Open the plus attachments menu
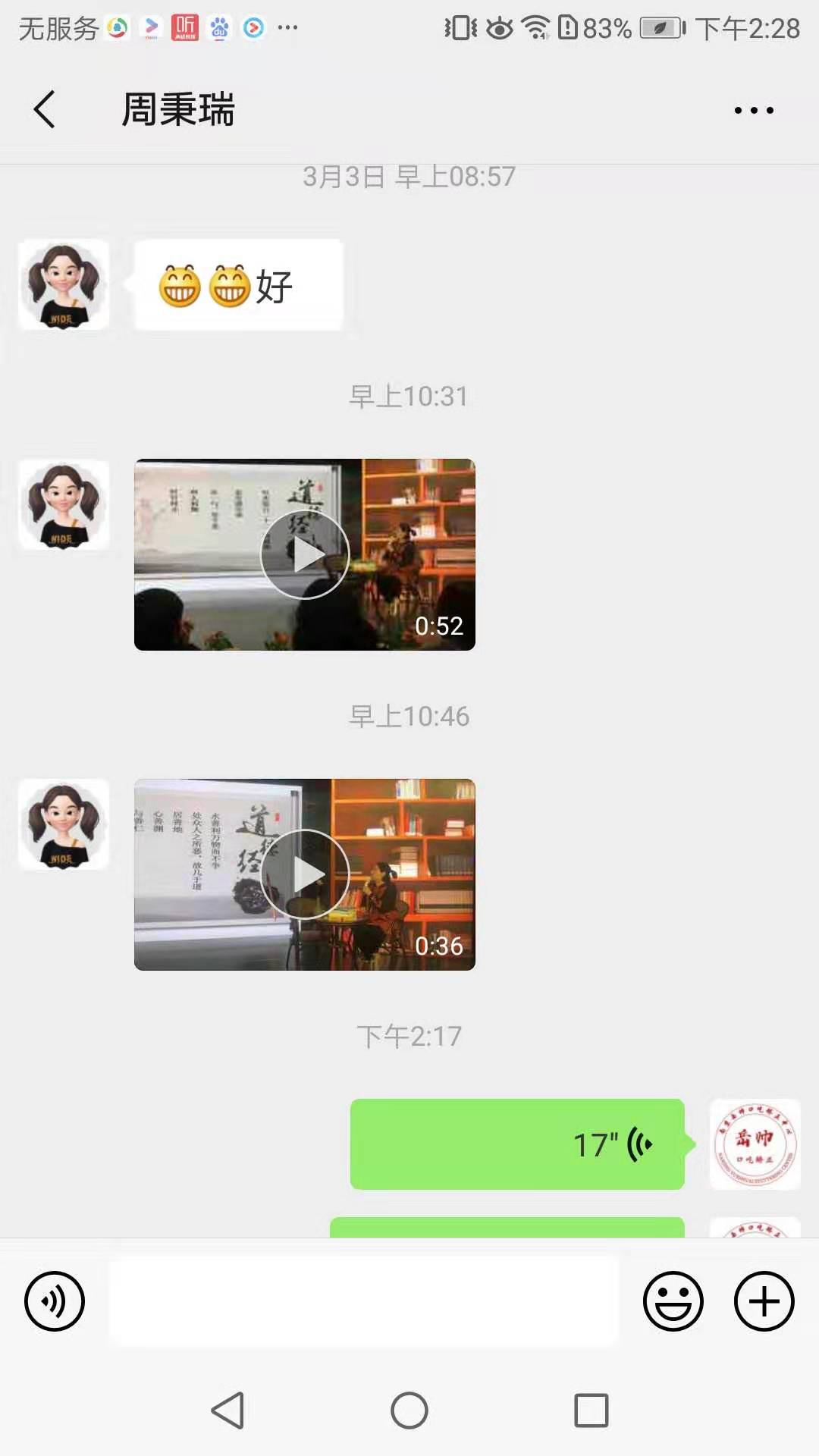 tap(764, 1301)
